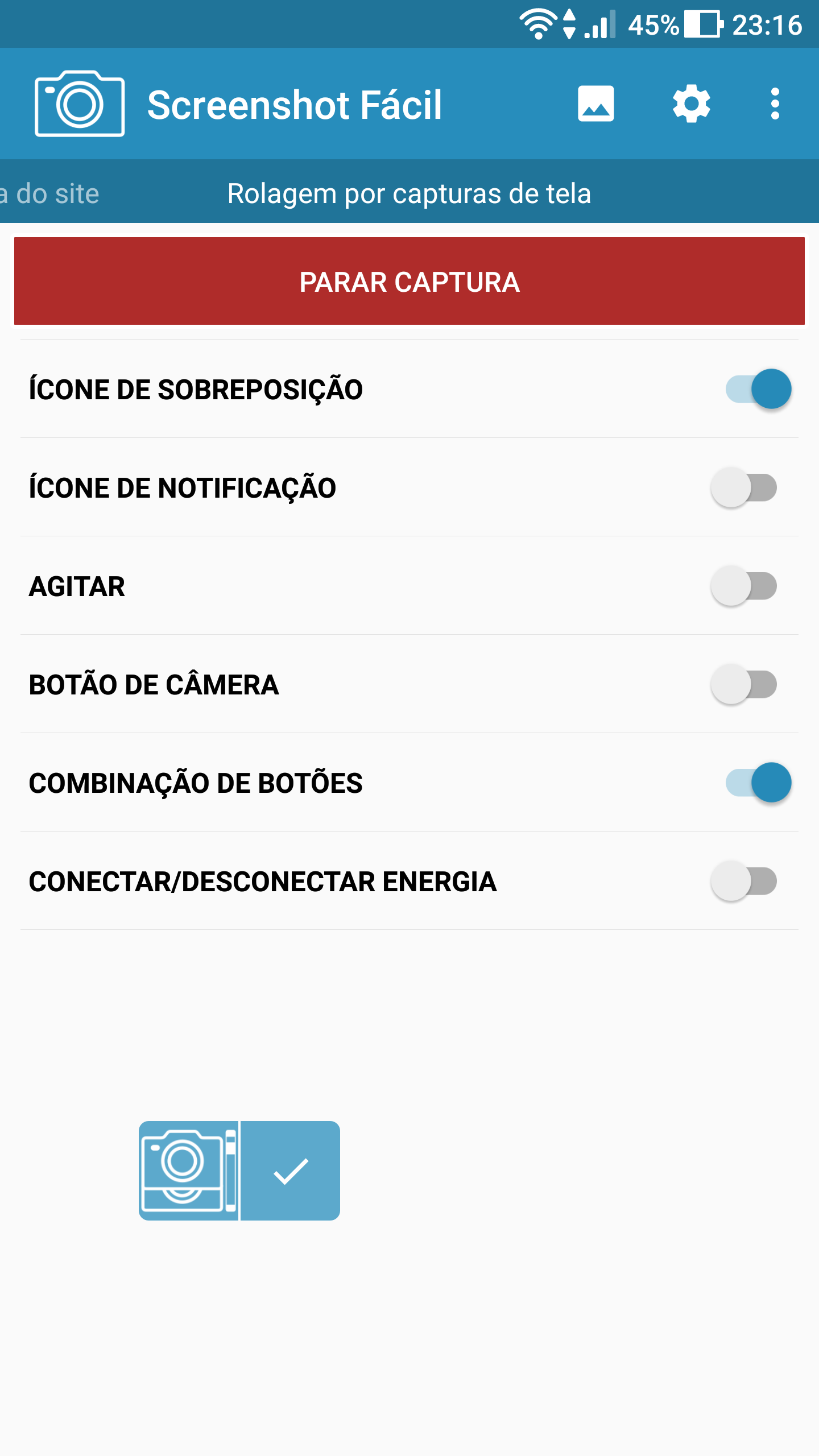Tap the floating checkmark button

click(x=291, y=1170)
